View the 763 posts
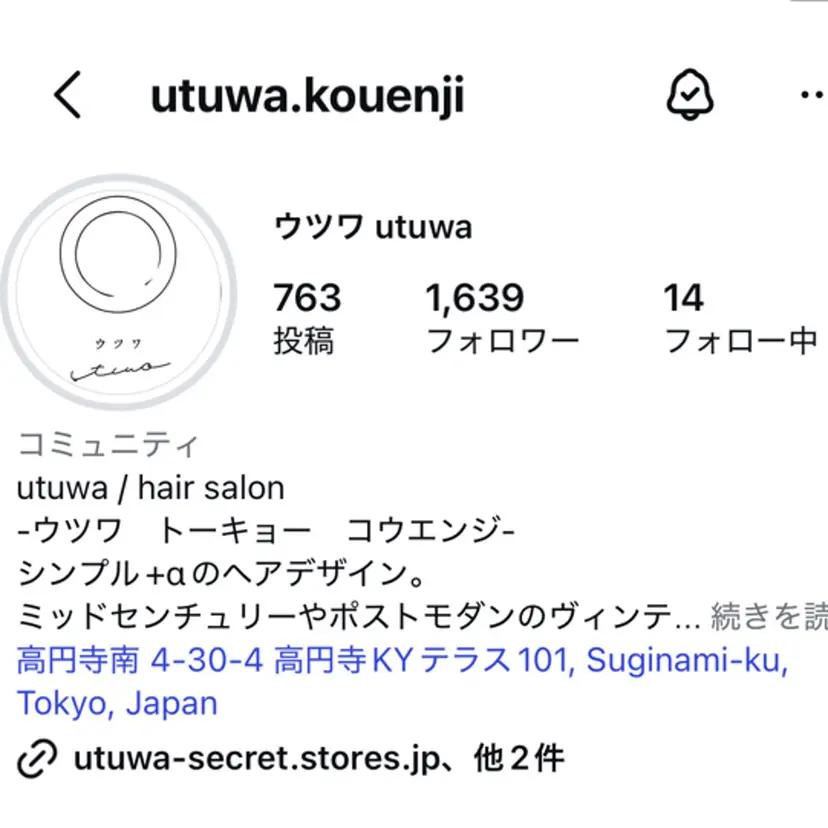Image resolution: width=828 pixels, height=828 pixels. (307, 319)
